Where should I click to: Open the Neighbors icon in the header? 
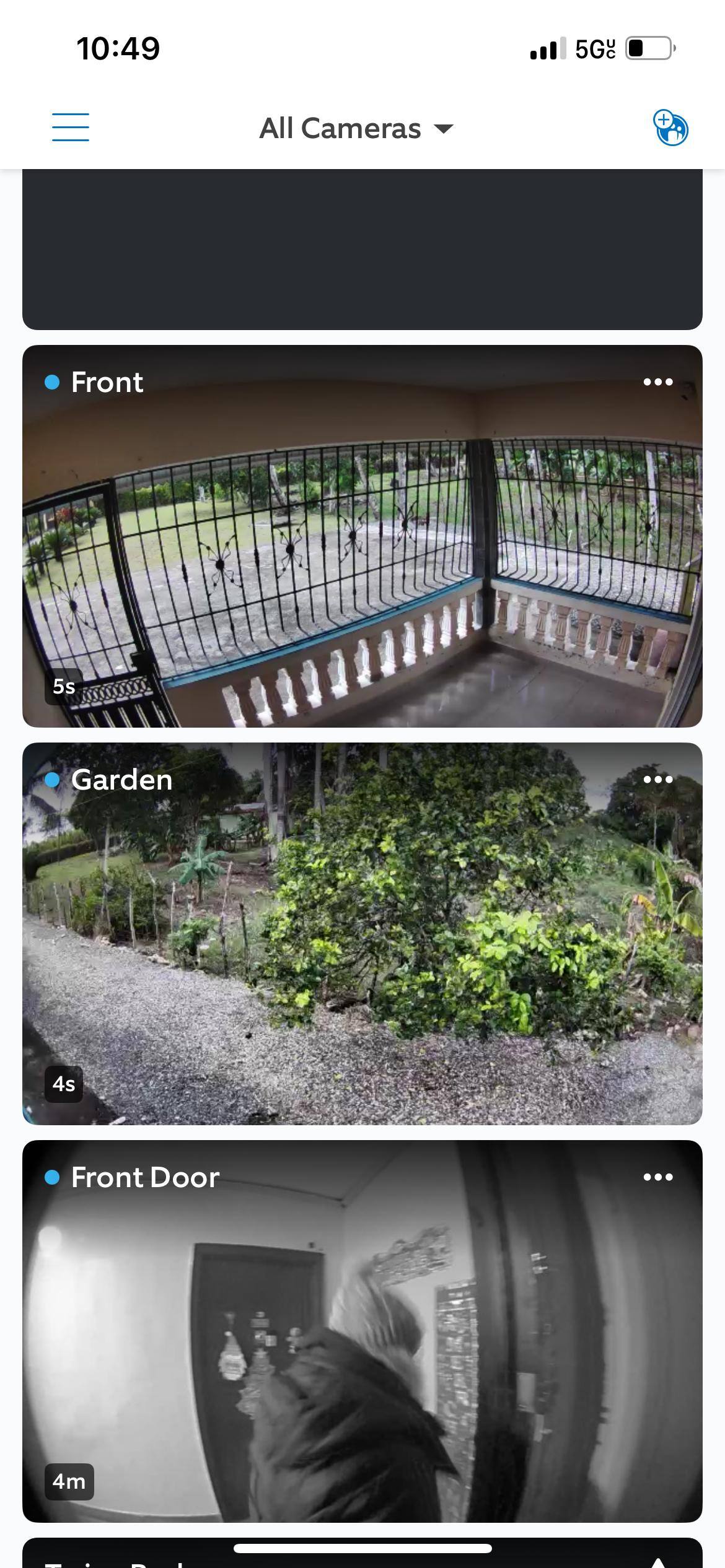point(670,128)
